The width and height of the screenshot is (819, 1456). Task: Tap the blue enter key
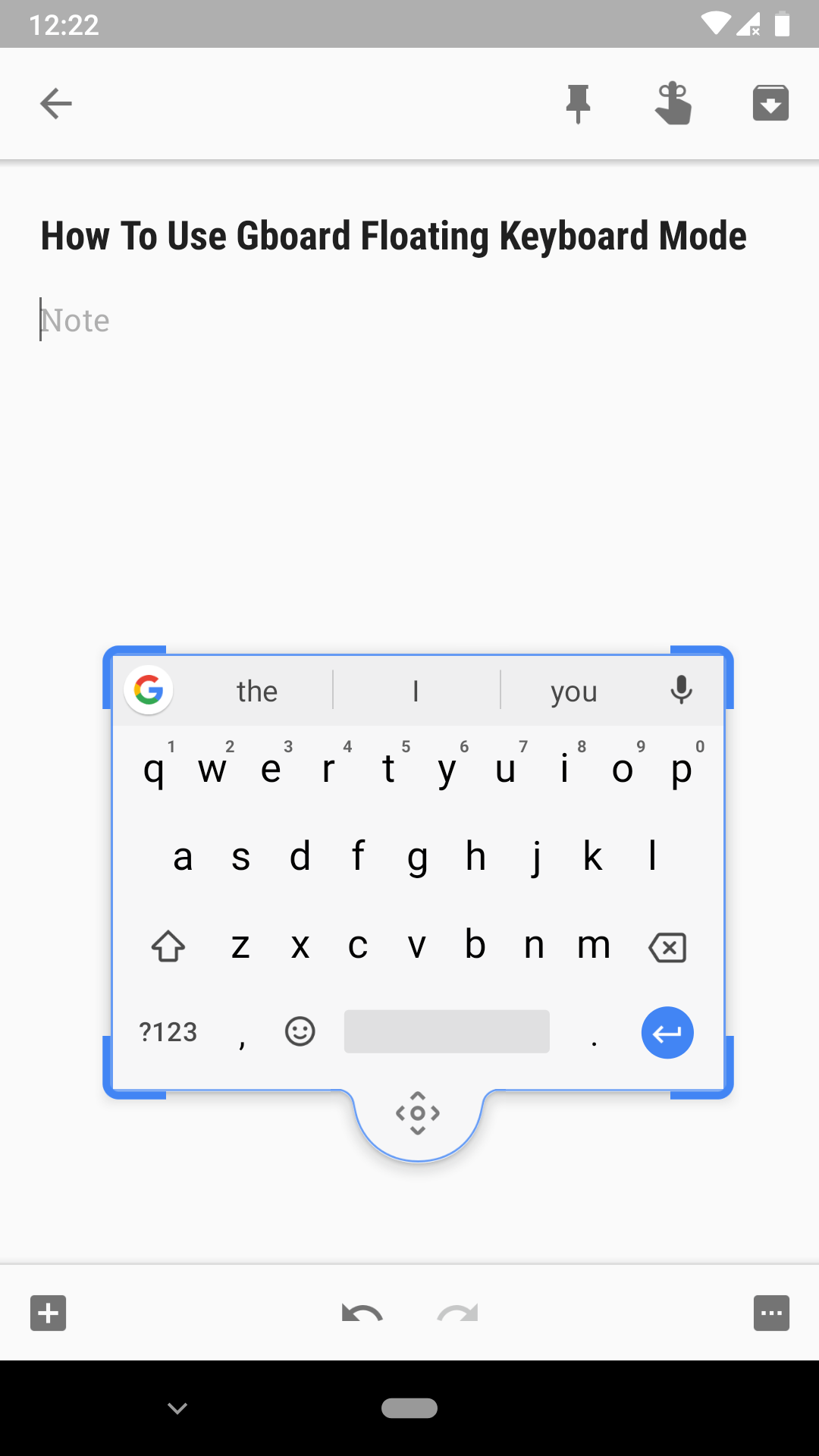(667, 1032)
